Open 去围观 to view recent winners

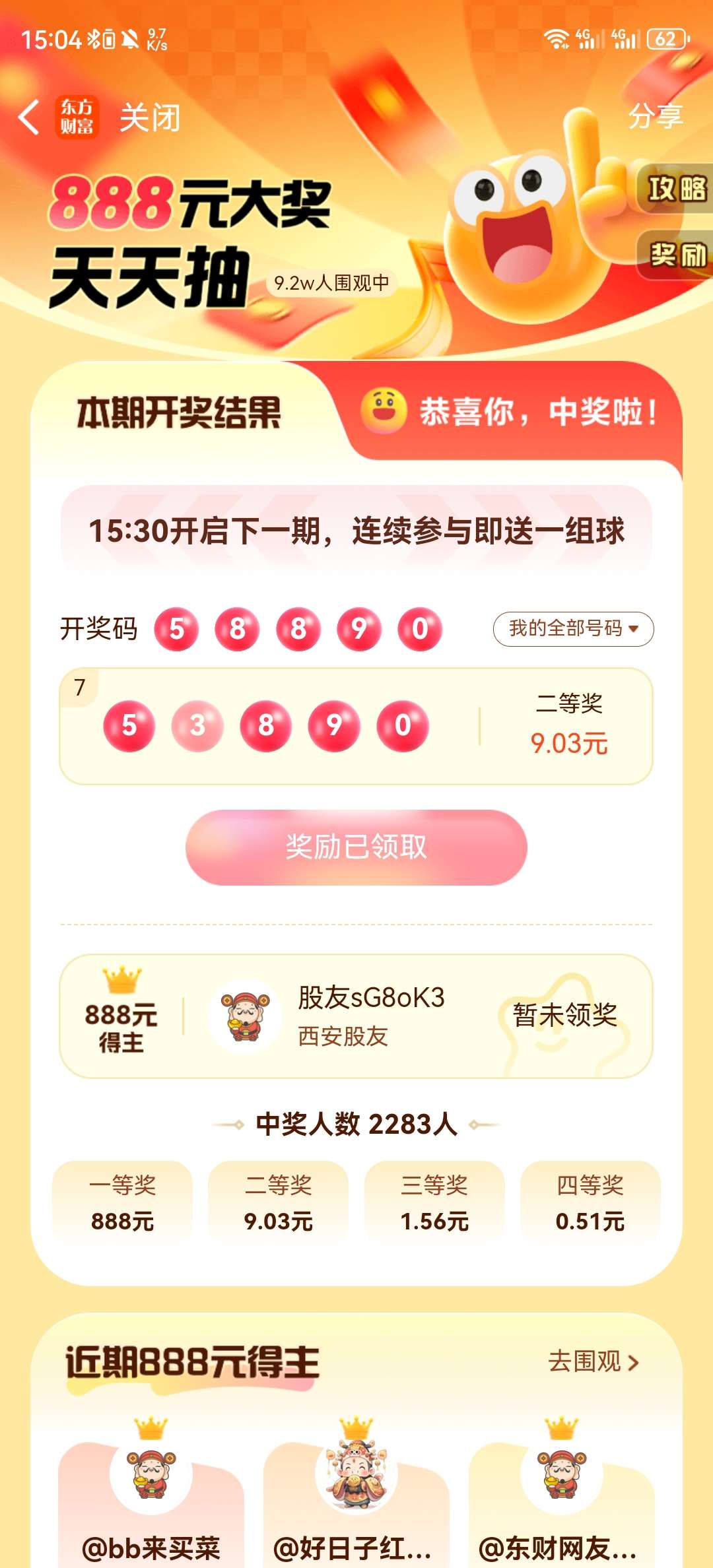(x=594, y=1361)
